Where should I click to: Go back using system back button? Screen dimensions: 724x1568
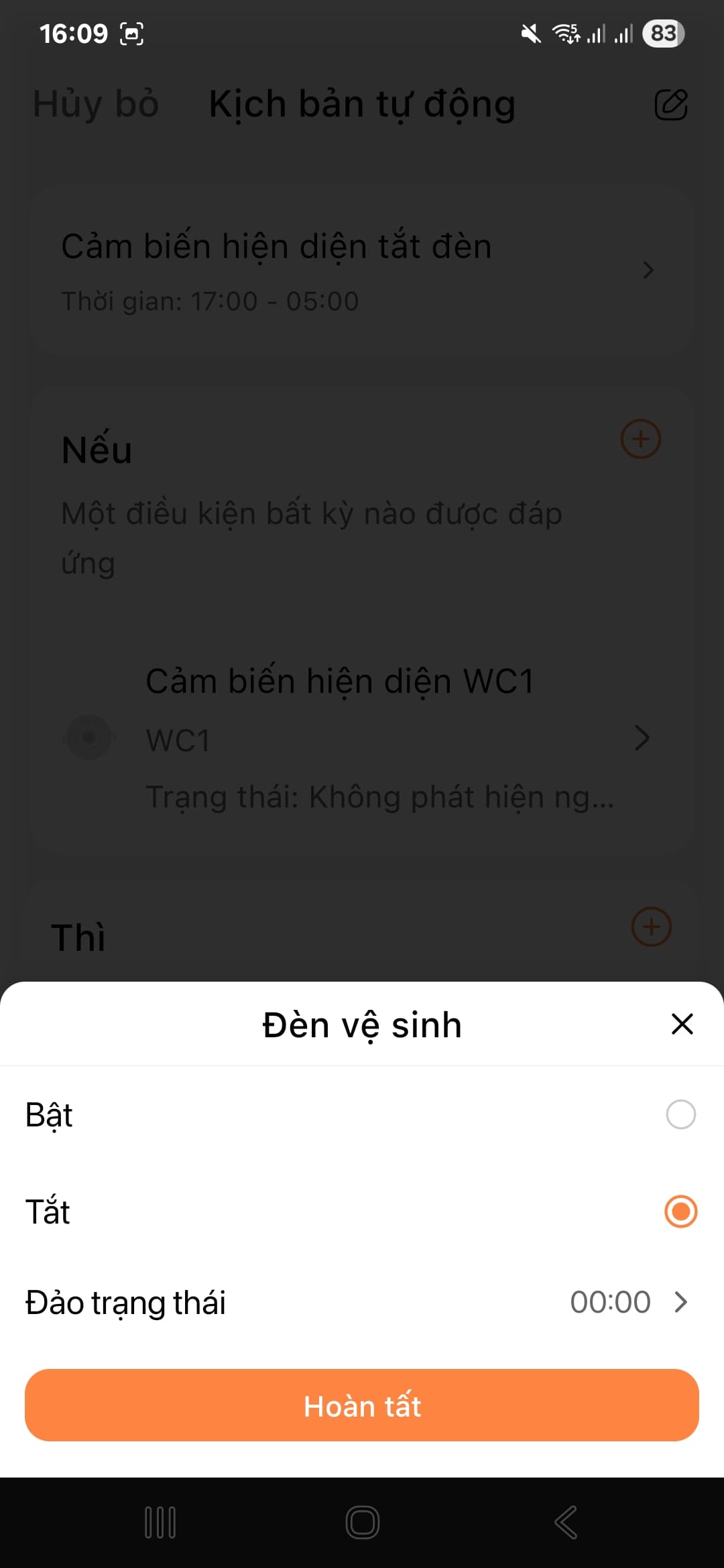click(x=565, y=1522)
